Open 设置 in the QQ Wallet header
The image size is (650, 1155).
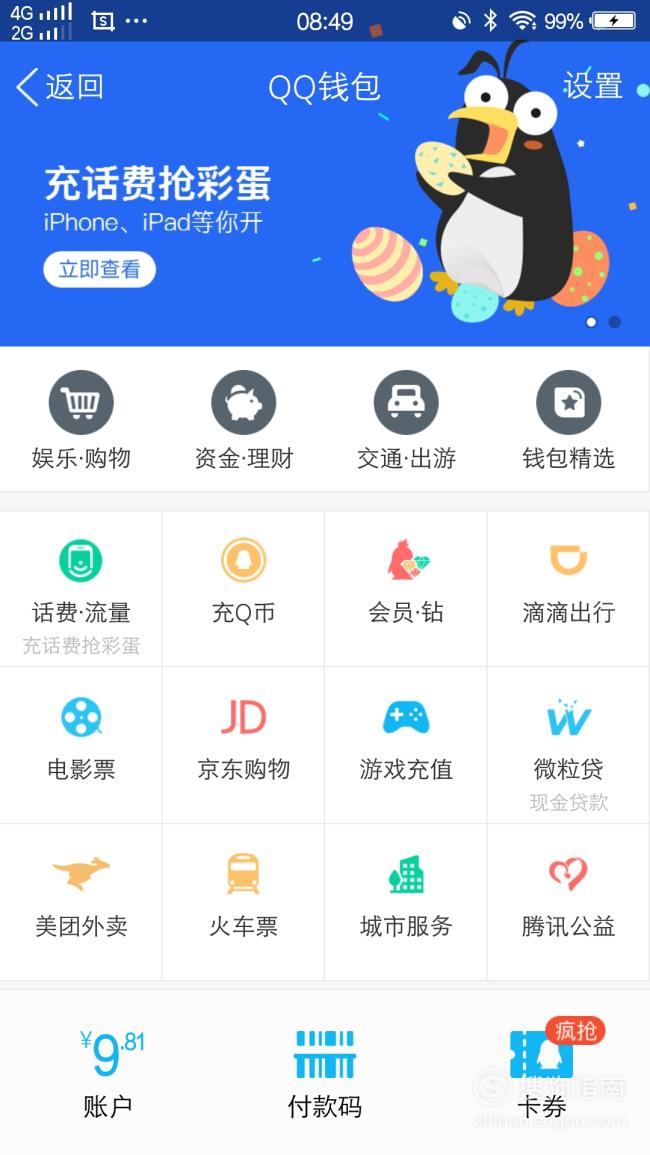click(593, 86)
